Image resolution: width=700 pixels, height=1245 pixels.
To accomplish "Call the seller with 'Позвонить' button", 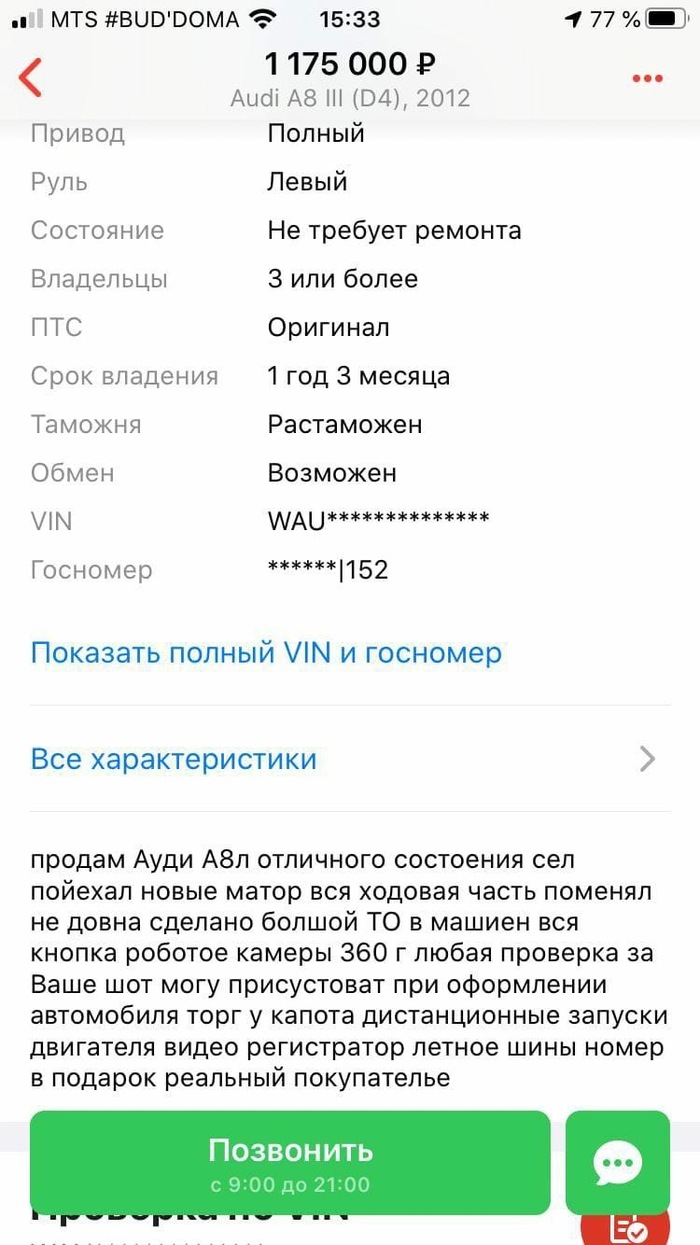I will tap(290, 1162).
